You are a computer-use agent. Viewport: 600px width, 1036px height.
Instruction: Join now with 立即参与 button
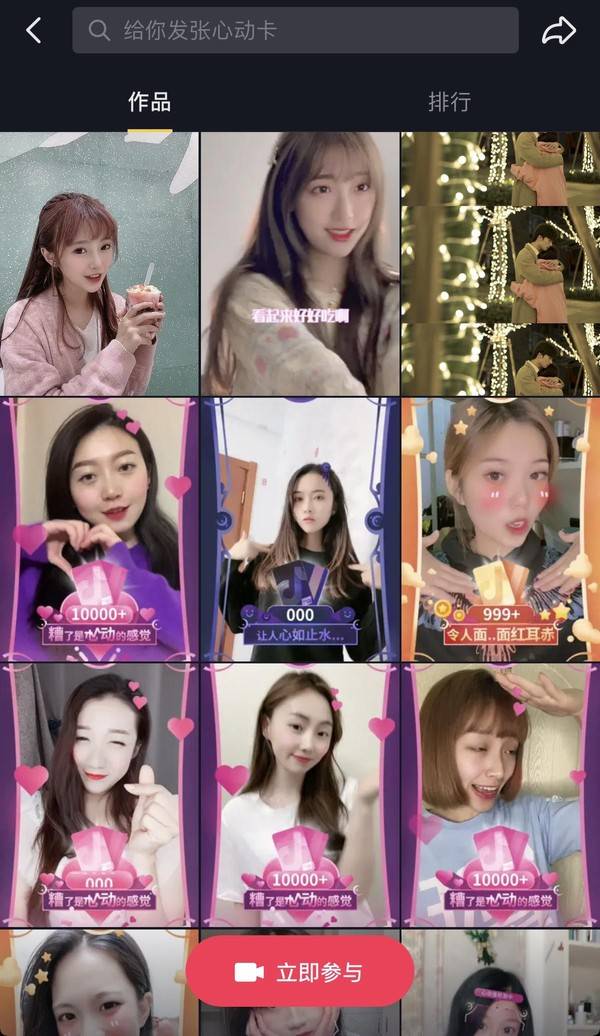[x=300, y=972]
